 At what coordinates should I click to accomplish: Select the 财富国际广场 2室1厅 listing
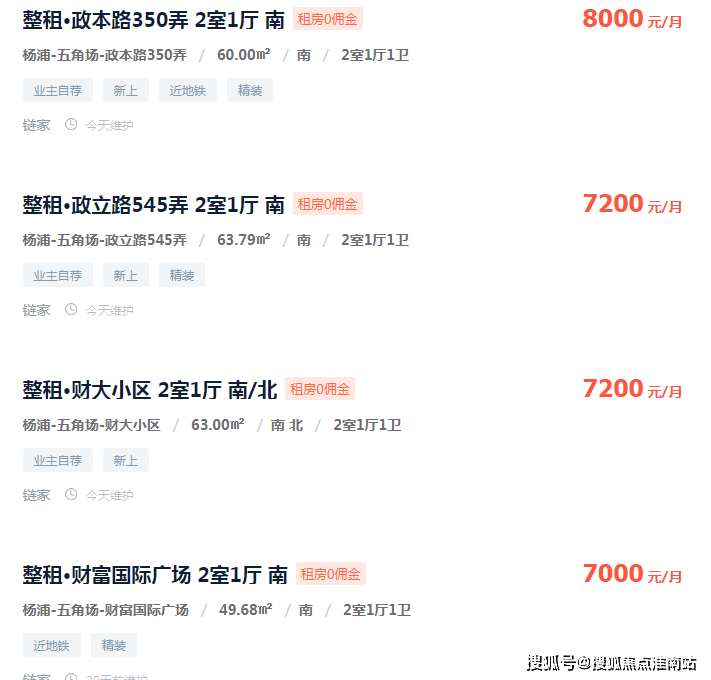point(155,575)
